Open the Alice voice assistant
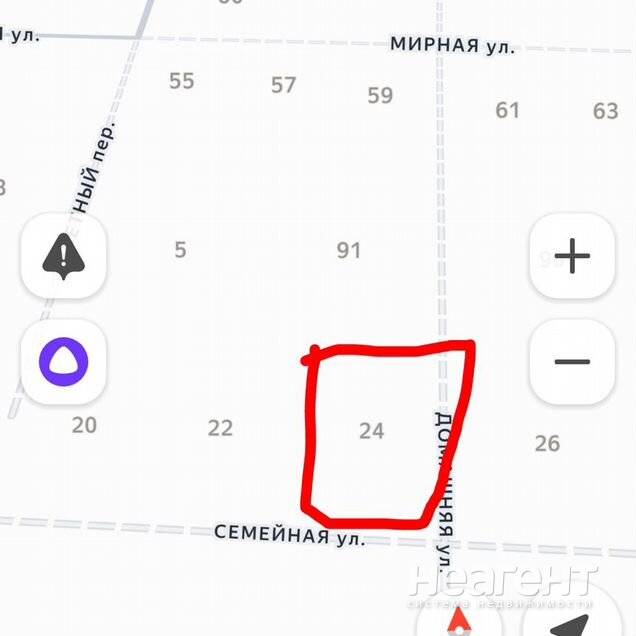The height and width of the screenshot is (636, 636). coord(64,360)
